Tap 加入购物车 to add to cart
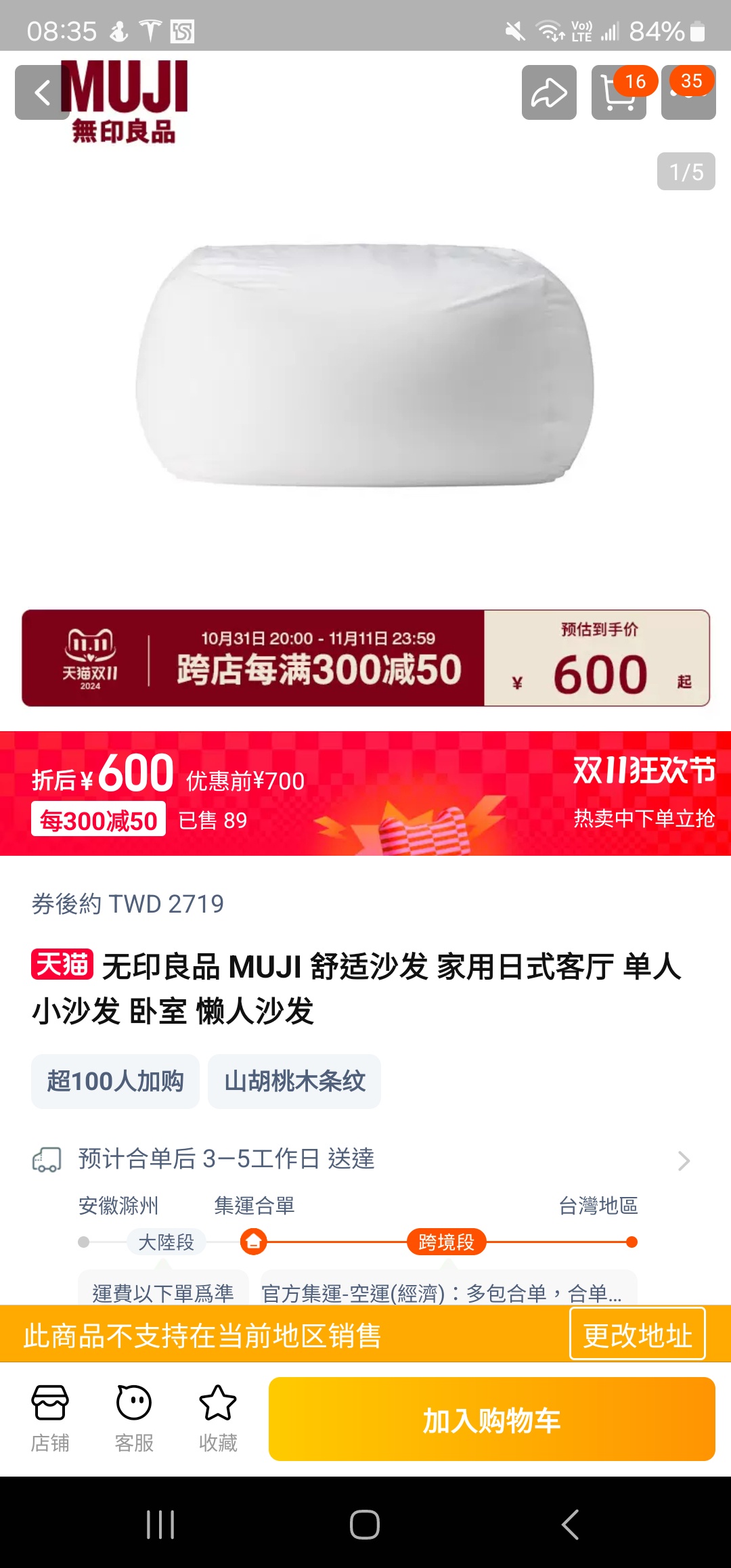 pos(492,1419)
